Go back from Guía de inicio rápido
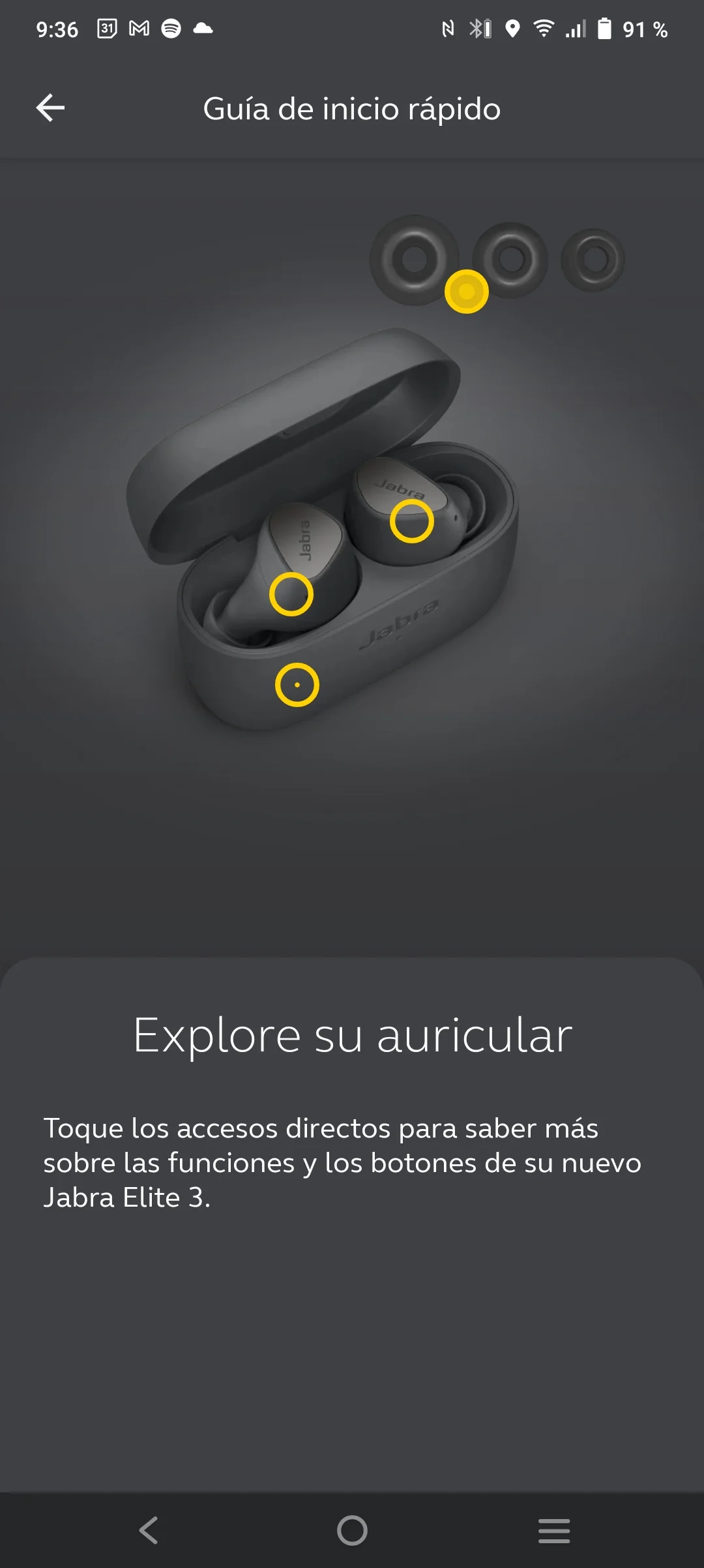The height and width of the screenshot is (1568, 704). tap(50, 108)
